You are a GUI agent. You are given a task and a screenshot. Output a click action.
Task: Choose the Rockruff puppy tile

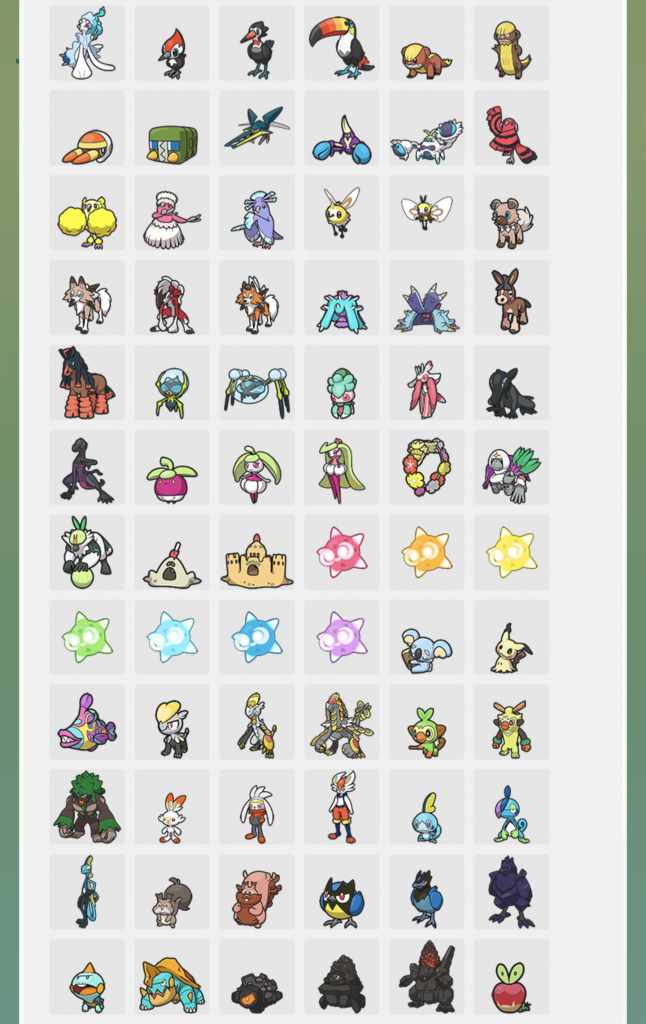click(511, 214)
